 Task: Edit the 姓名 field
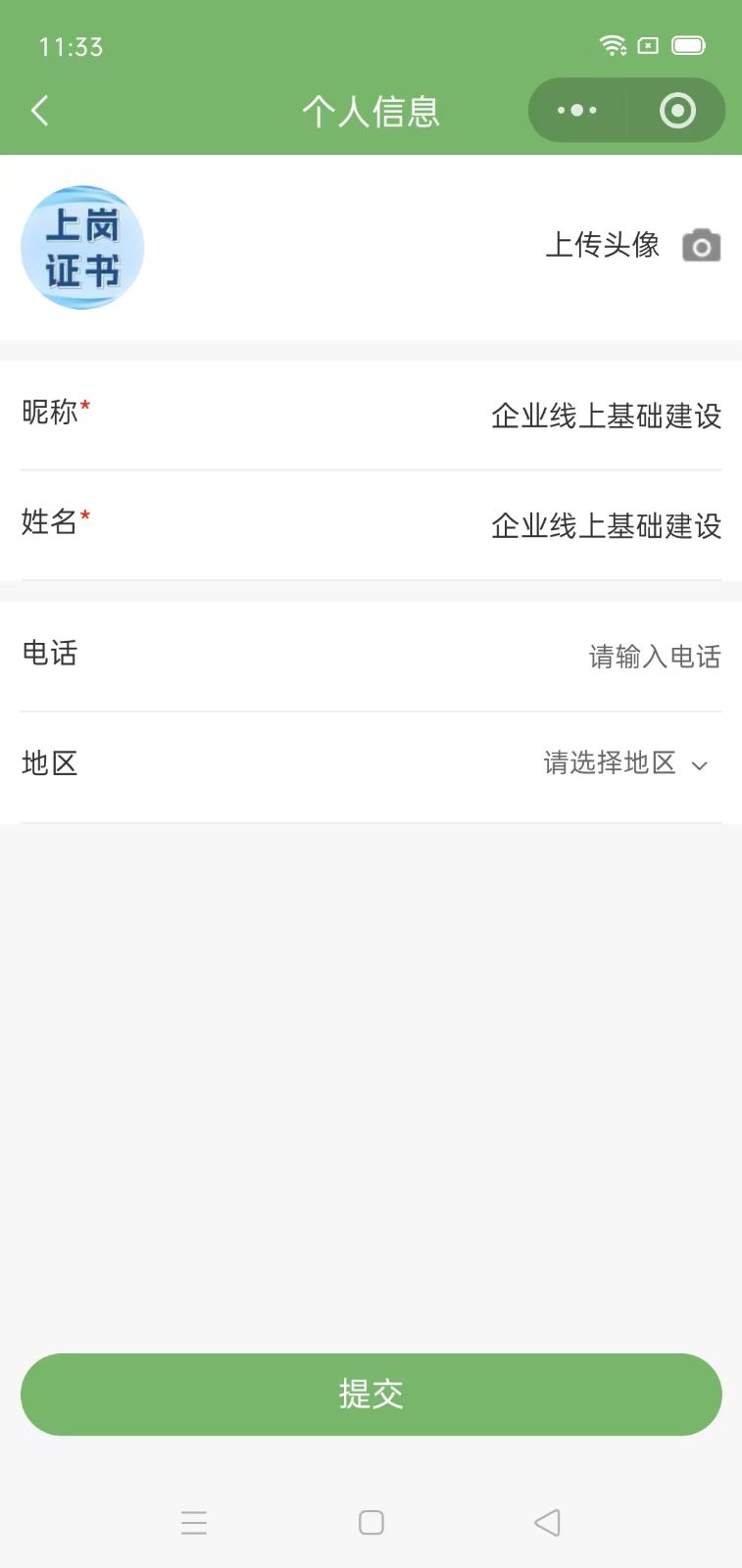(605, 525)
